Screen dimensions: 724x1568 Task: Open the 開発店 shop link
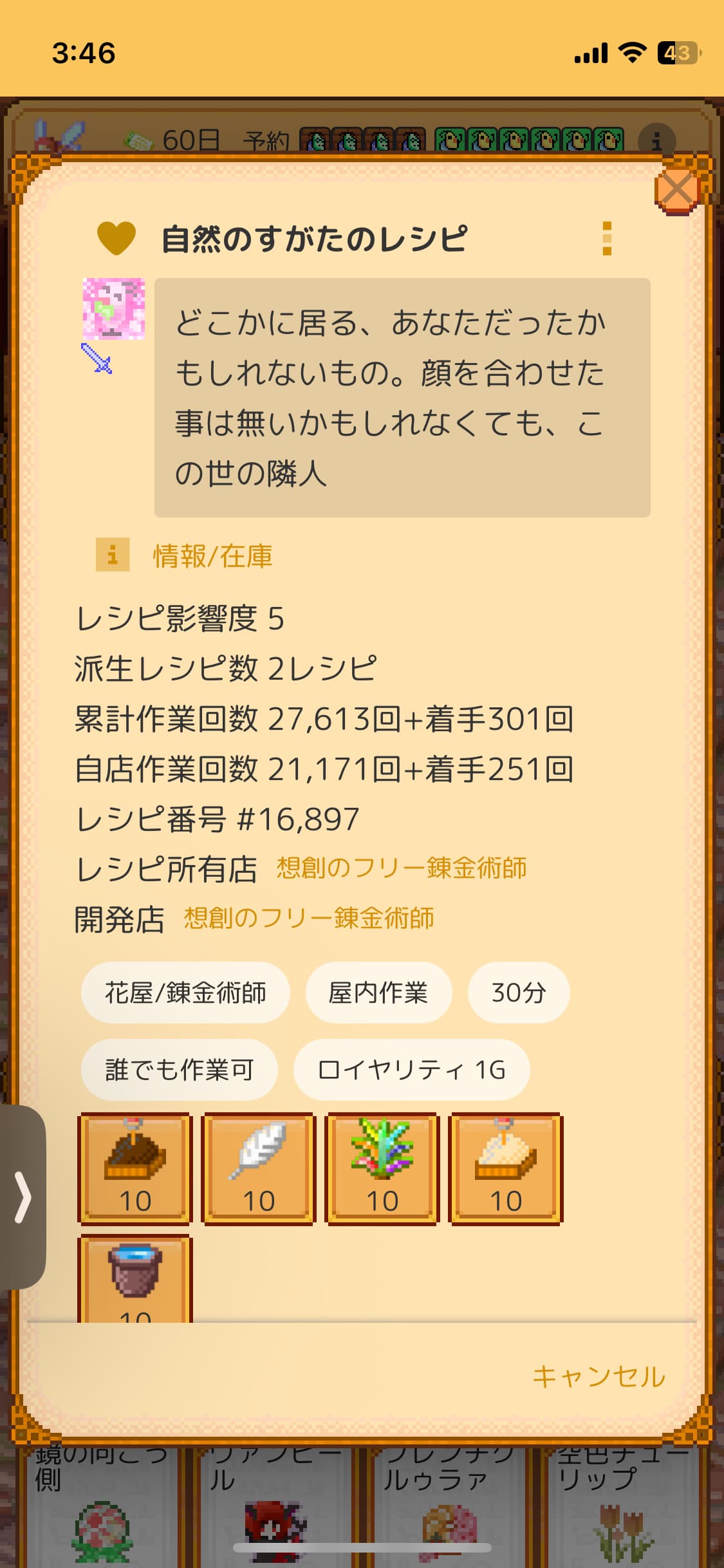309,919
